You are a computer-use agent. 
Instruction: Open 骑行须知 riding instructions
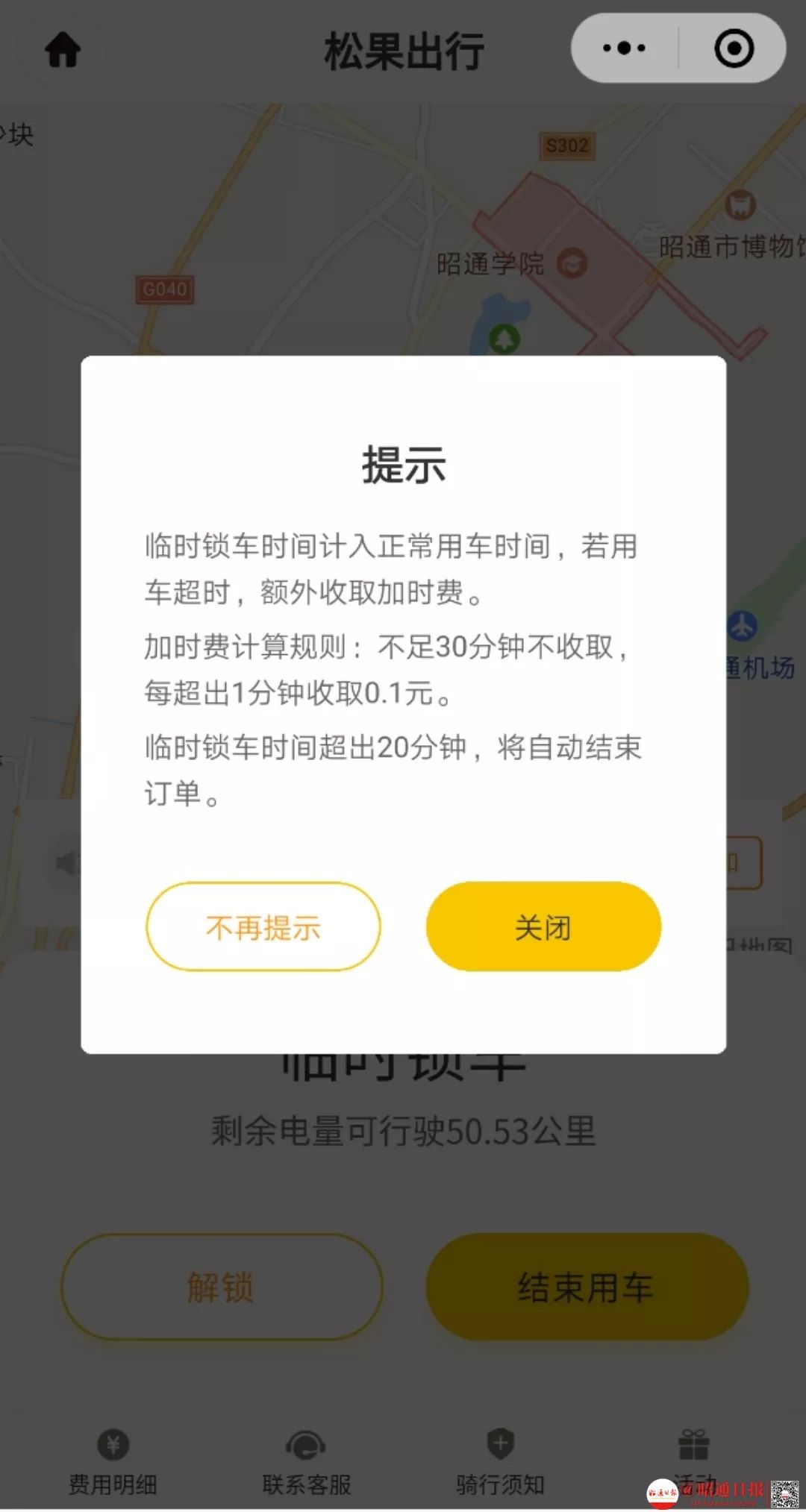(x=500, y=1463)
